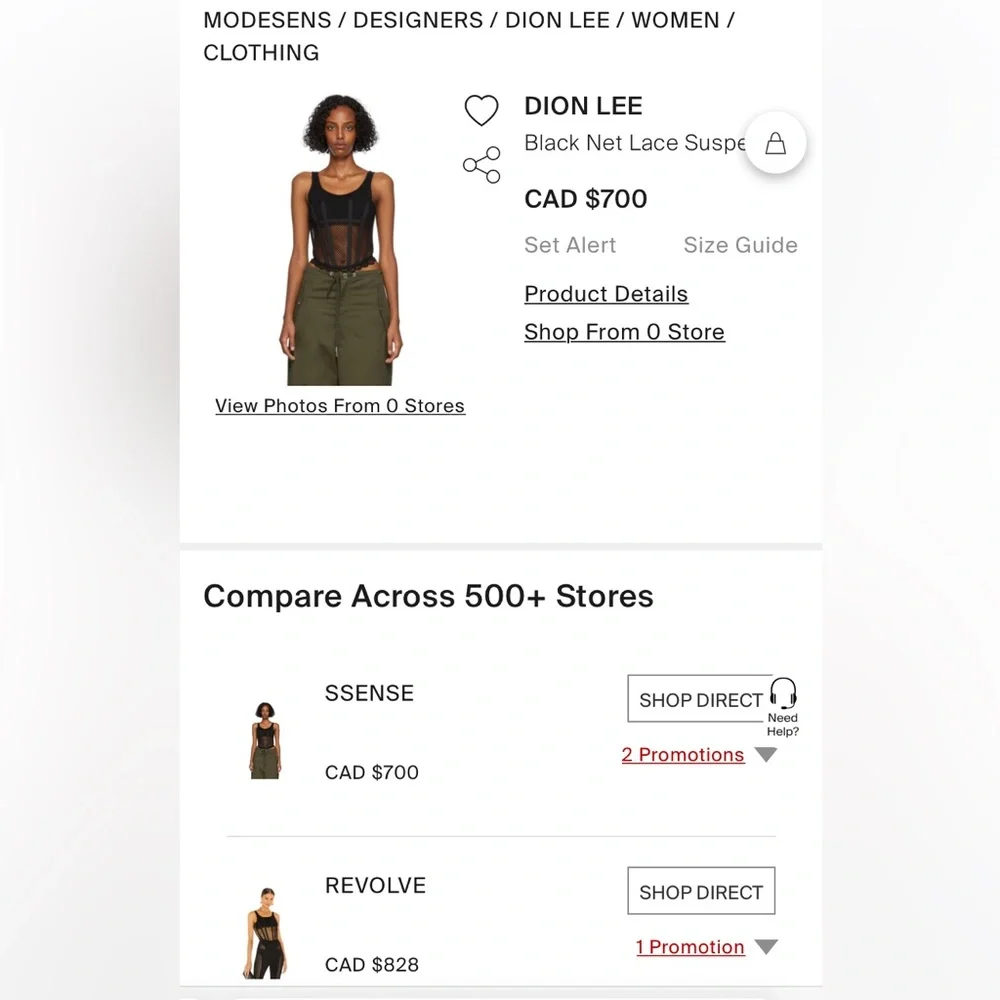Image resolution: width=1000 pixels, height=1000 pixels.
Task: Open the shopping bag
Action: click(775, 144)
